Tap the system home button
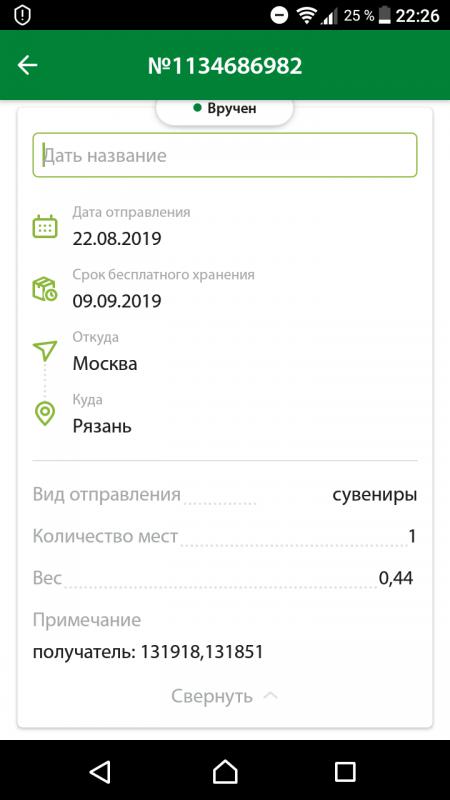Image resolution: width=450 pixels, height=800 pixels. (x=225, y=771)
